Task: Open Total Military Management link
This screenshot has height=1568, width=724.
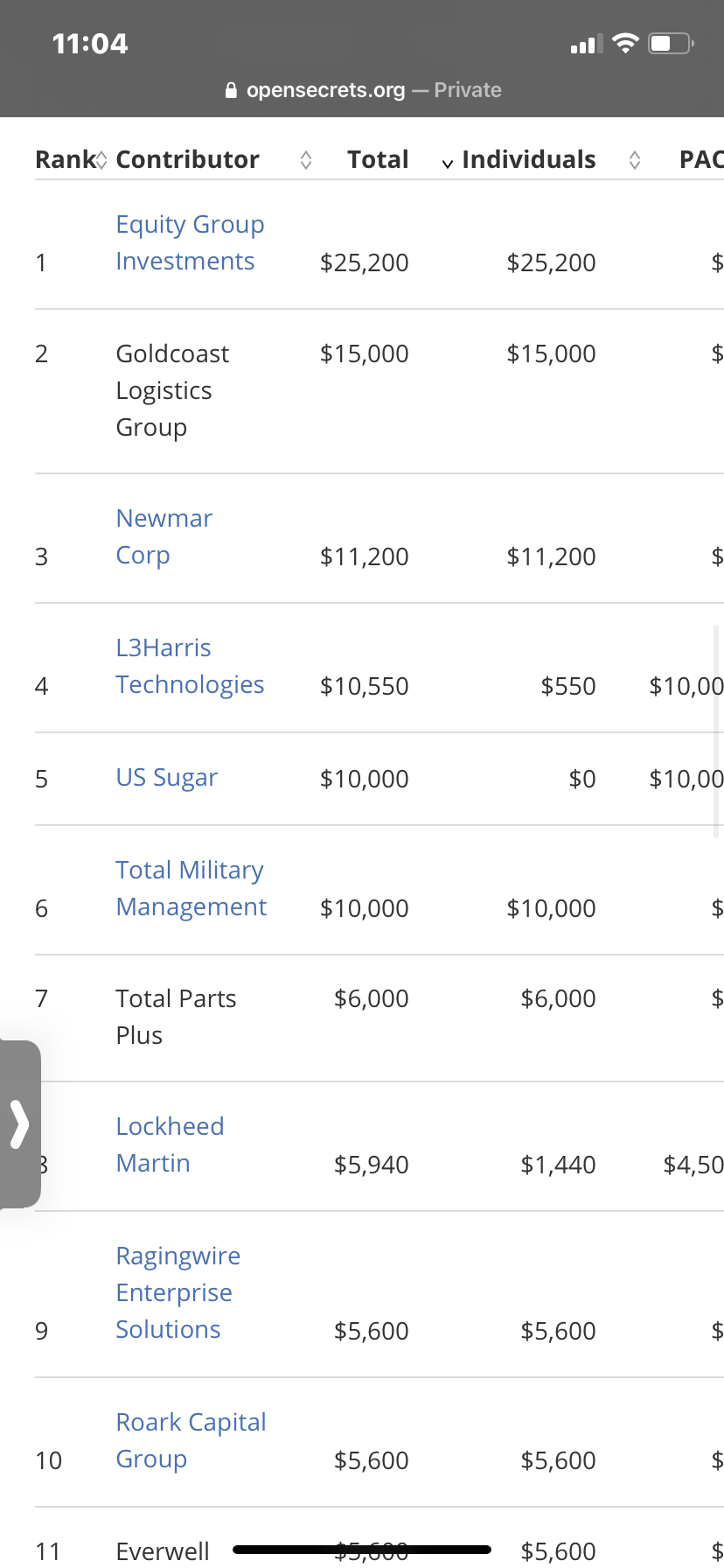Action: (x=191, y=888)
